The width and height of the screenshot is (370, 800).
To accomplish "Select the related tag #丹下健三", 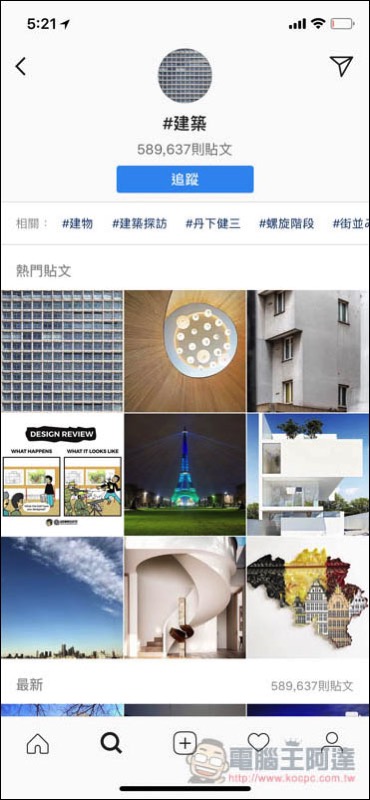I will tap(213, 223).
